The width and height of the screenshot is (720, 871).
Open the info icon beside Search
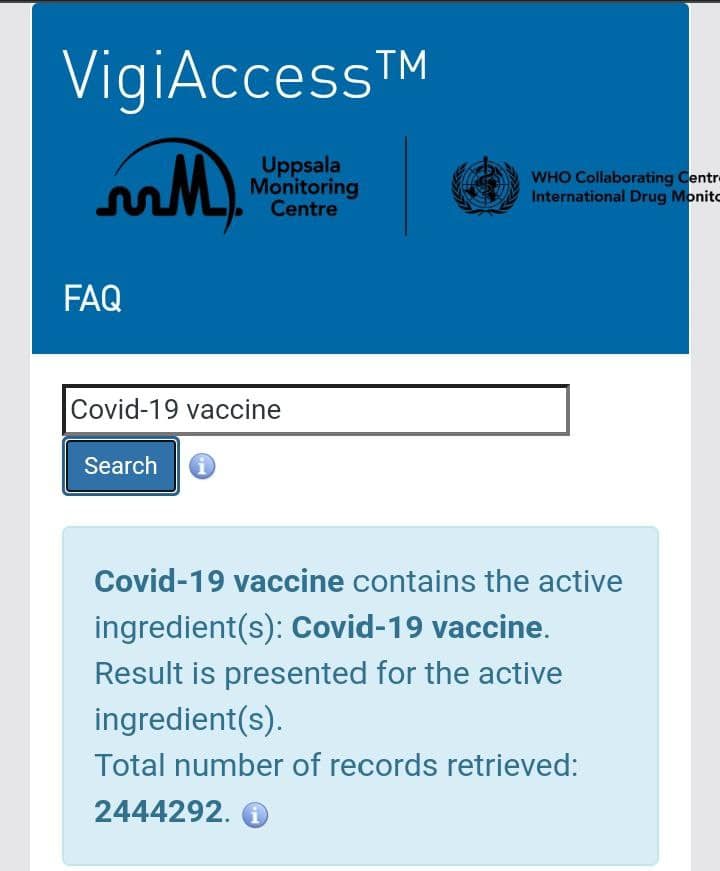pos(202,466)
